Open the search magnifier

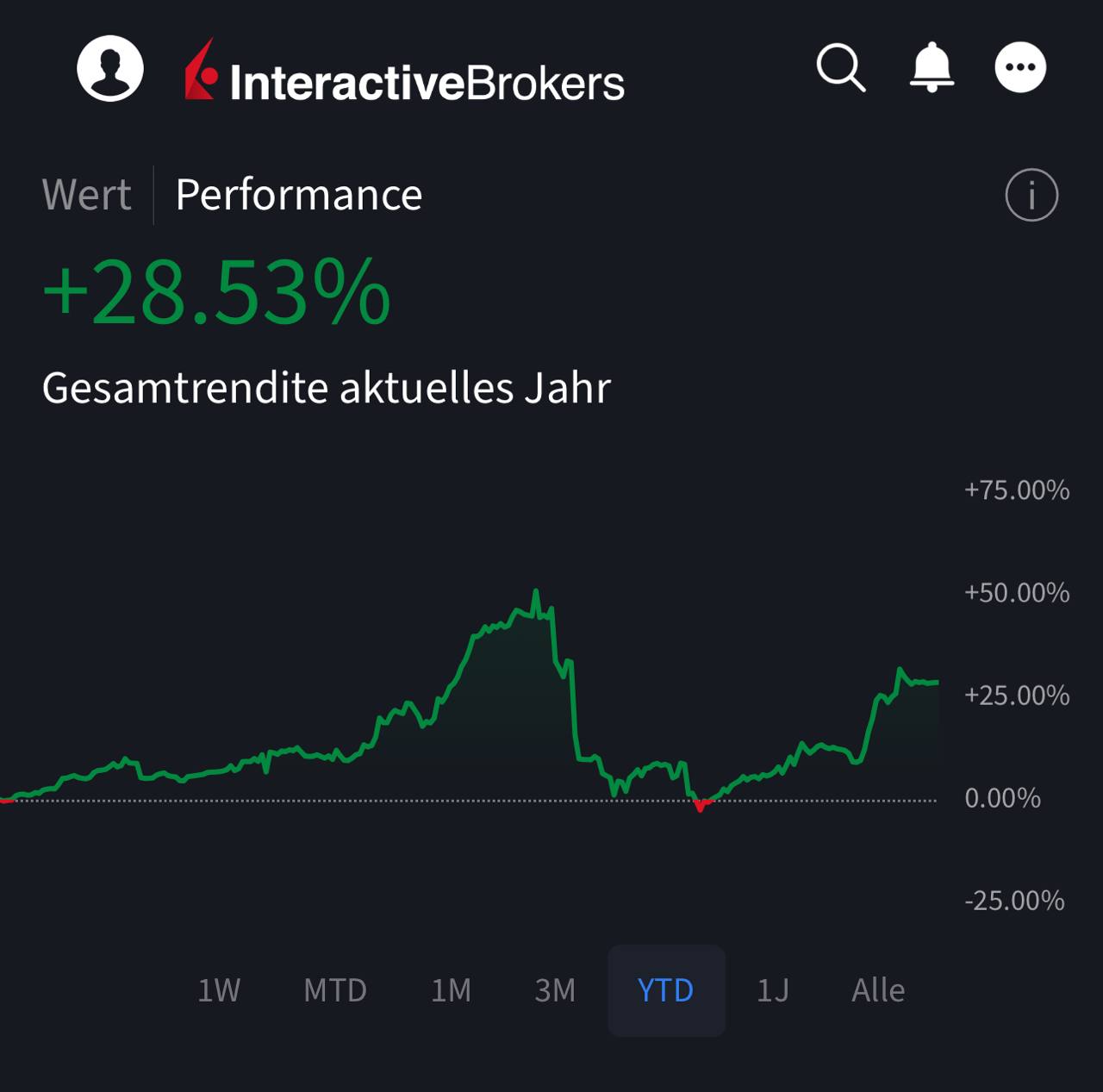point(840,67)
